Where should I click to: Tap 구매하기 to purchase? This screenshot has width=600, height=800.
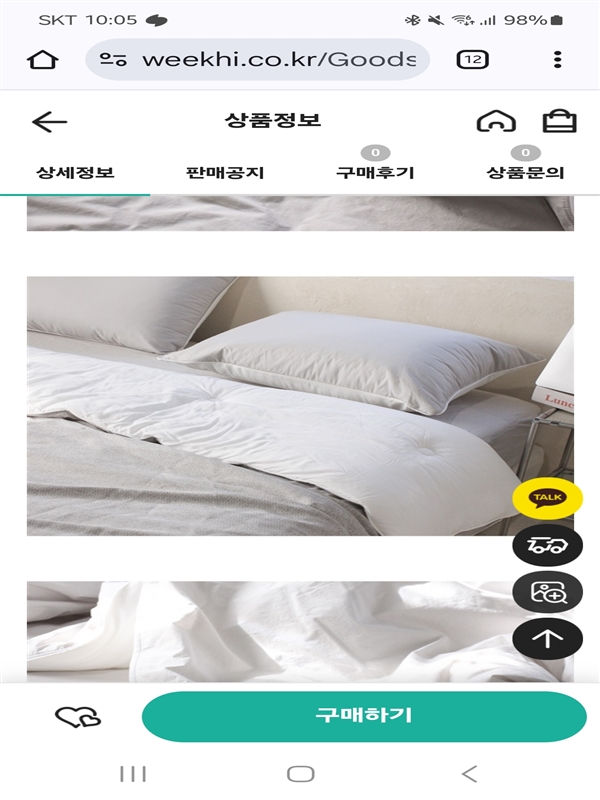pos(364,716)
